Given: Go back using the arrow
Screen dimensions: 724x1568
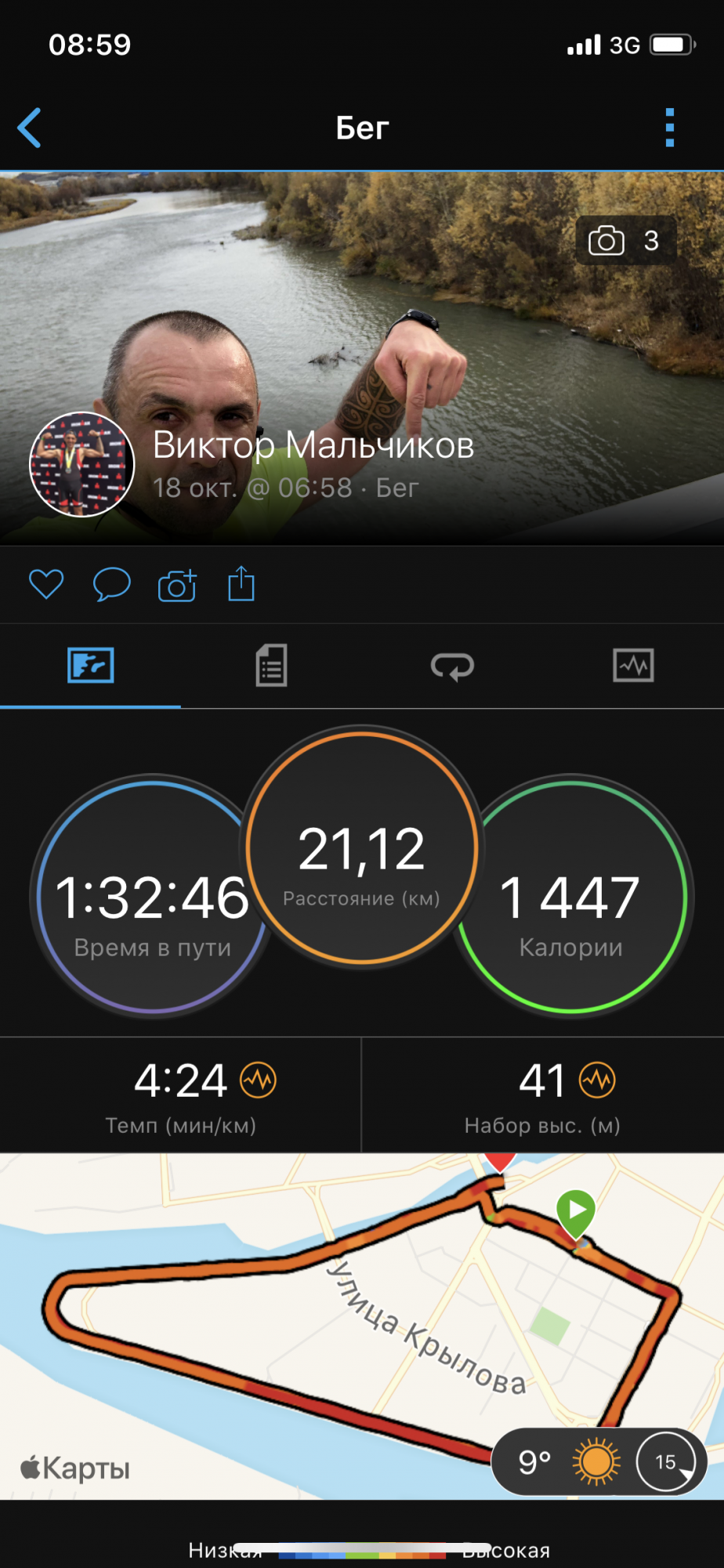Looking at the screenshot, I should (x=30, y=128).
